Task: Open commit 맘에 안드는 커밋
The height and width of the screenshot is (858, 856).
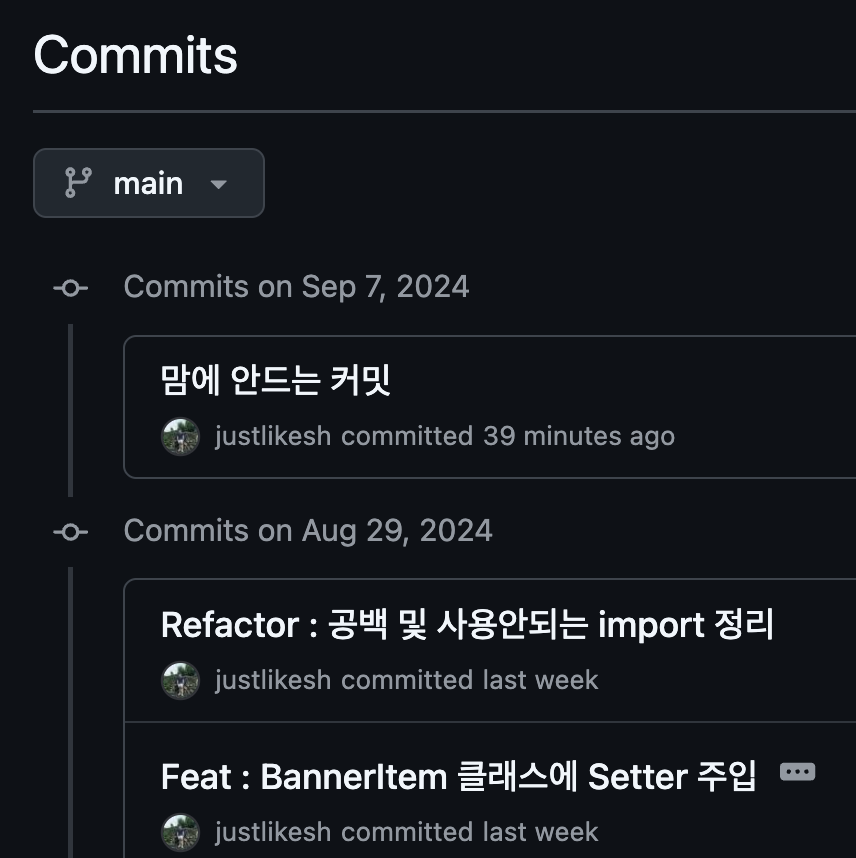Action: (275, 381)
